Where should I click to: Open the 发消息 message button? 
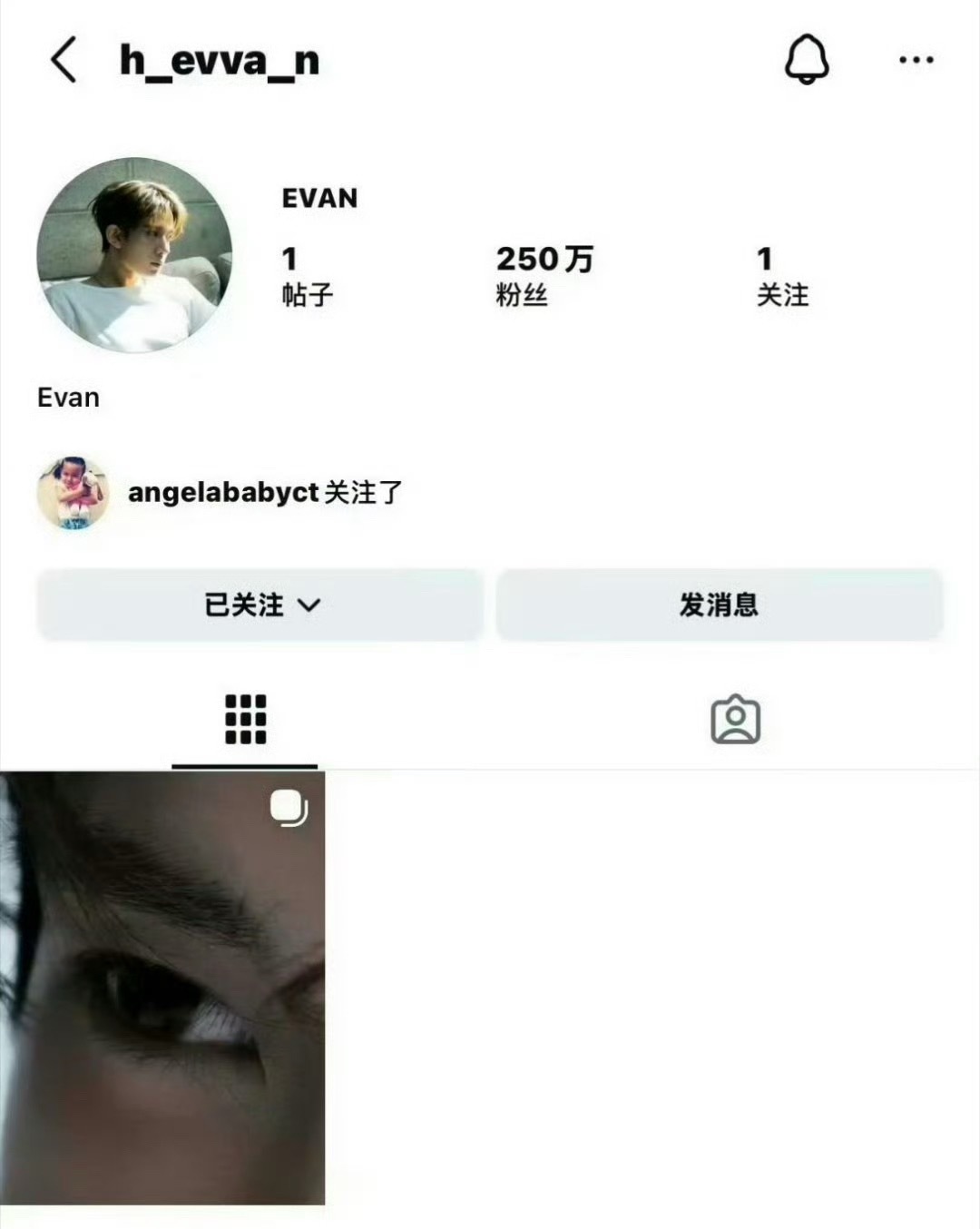(x=718, y=603)
